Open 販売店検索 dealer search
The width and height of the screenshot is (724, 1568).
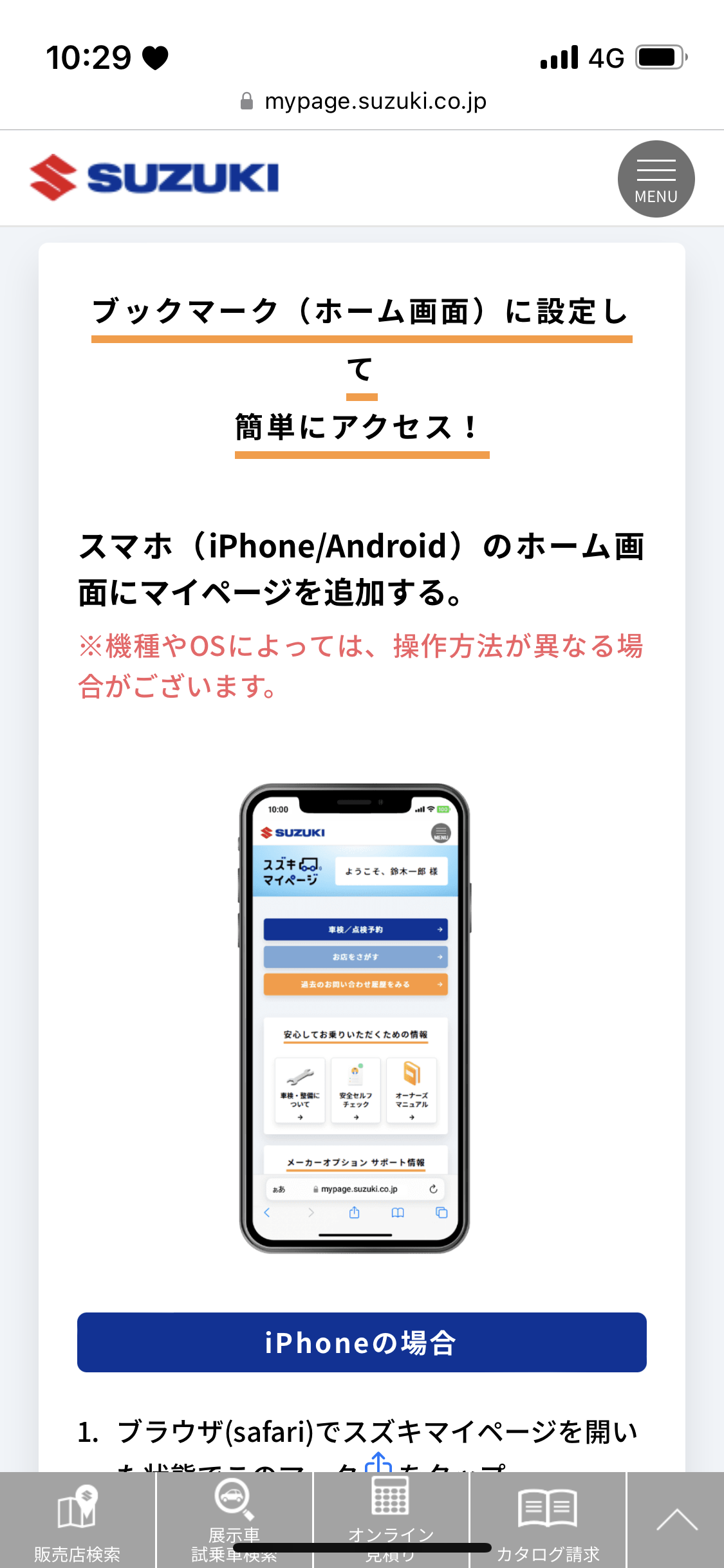tap(77, 1520)
